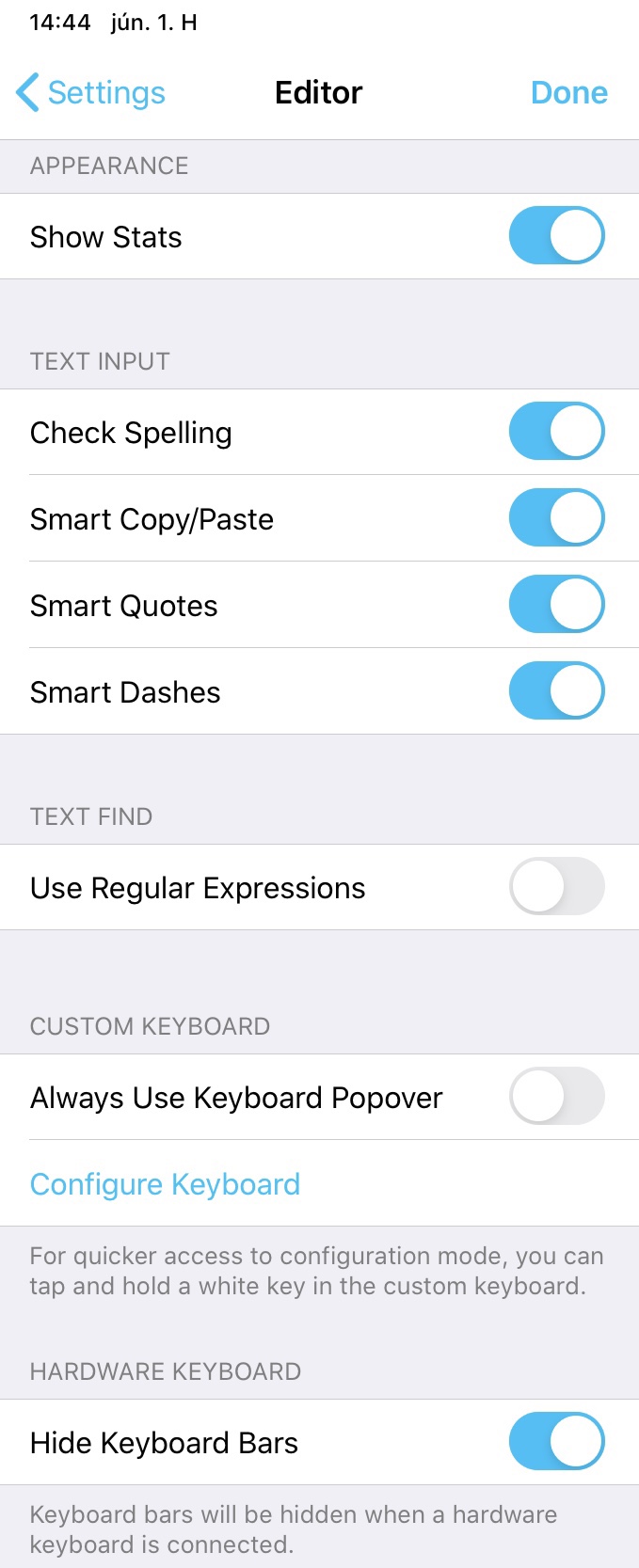Disable Check Spelling

pyautogui.click(x=556, y=432)
